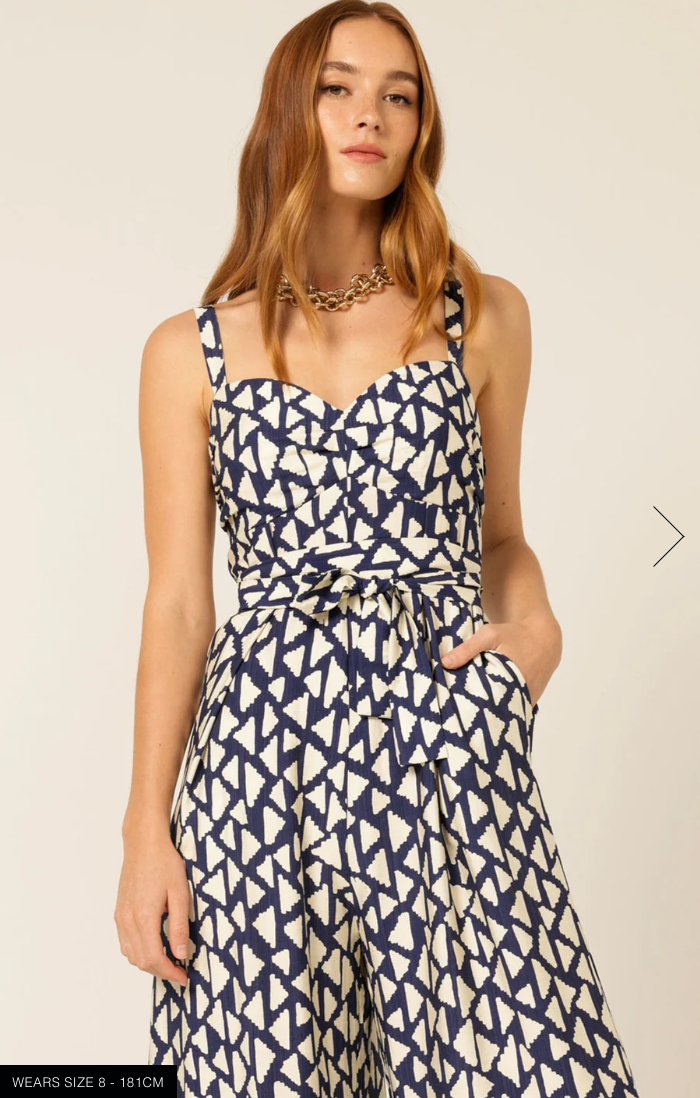Viewport: 700px width, 1098px height.
Task: Show the next product photo
Action: tap(668, 537)
